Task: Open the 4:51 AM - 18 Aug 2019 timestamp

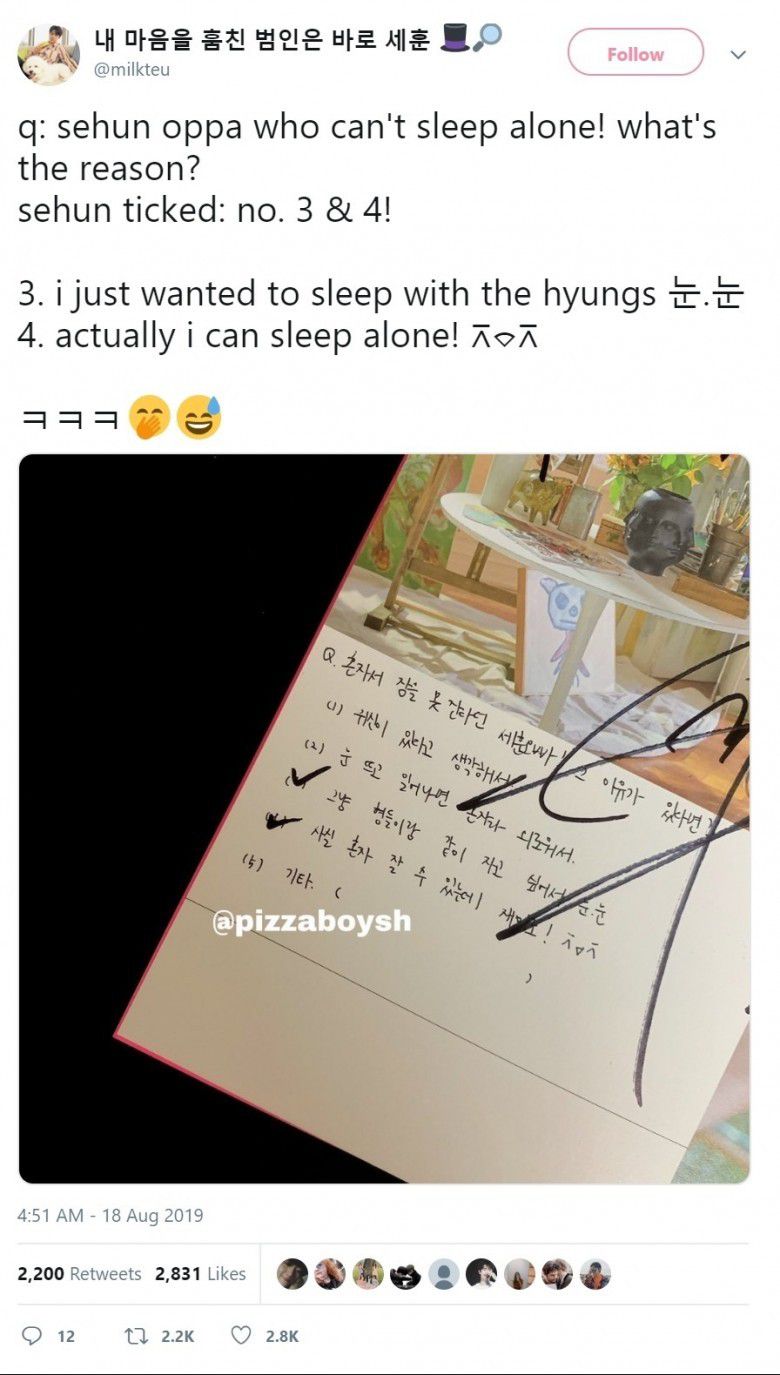Action: (110, 1216)
